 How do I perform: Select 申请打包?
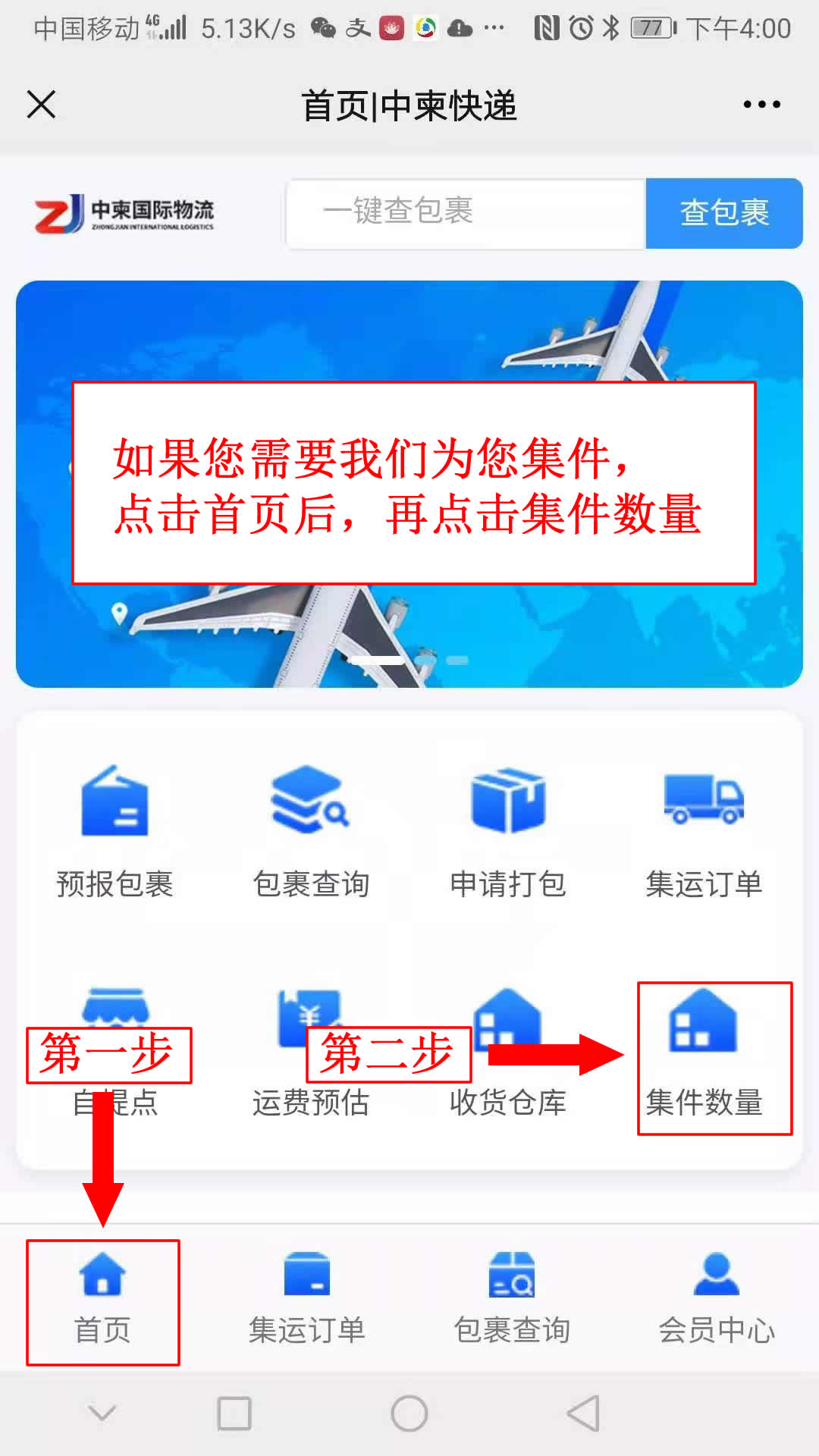pyautogui.click(x=507, y=832)
